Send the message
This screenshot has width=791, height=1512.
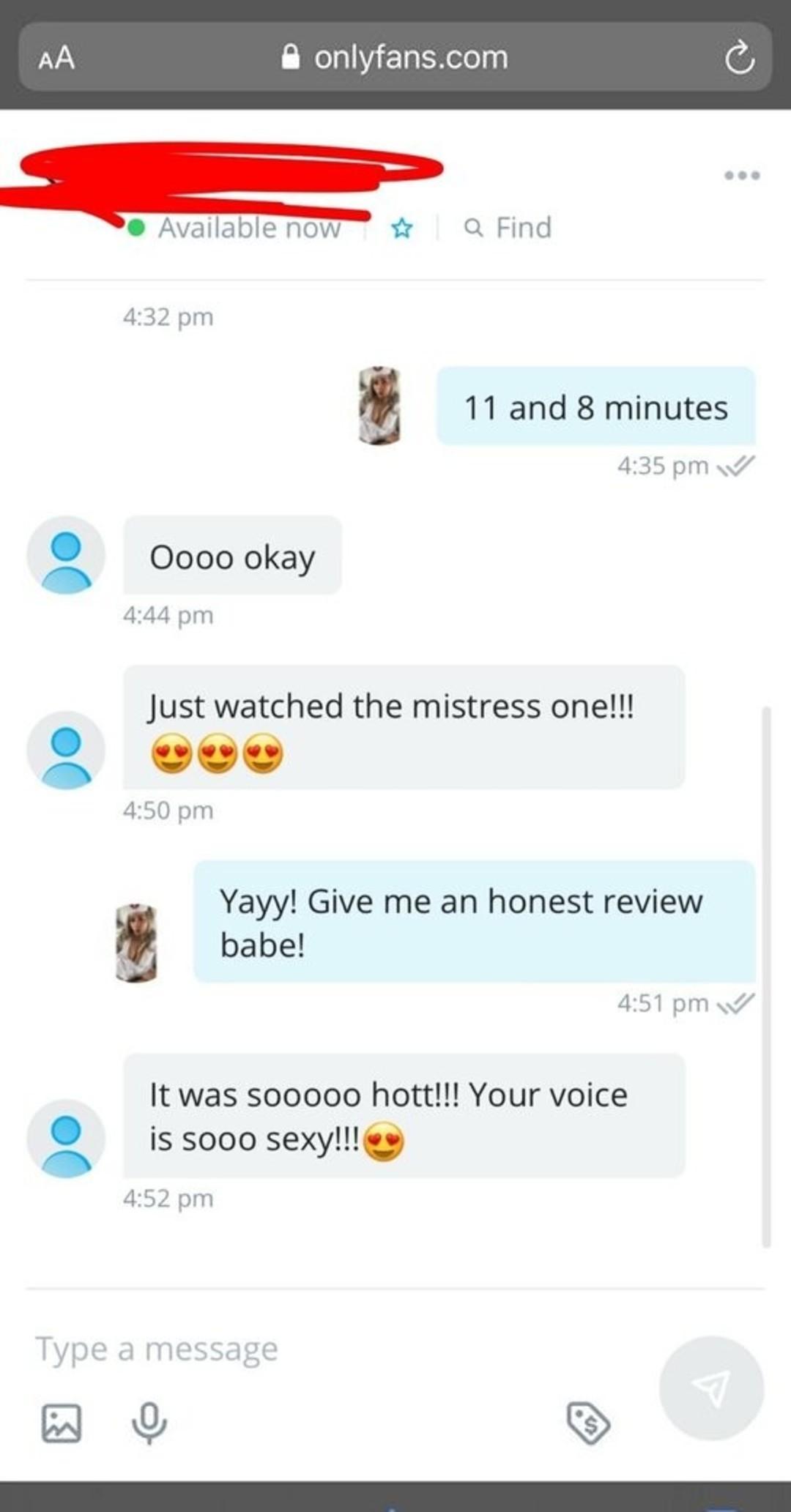[711, 1388]
